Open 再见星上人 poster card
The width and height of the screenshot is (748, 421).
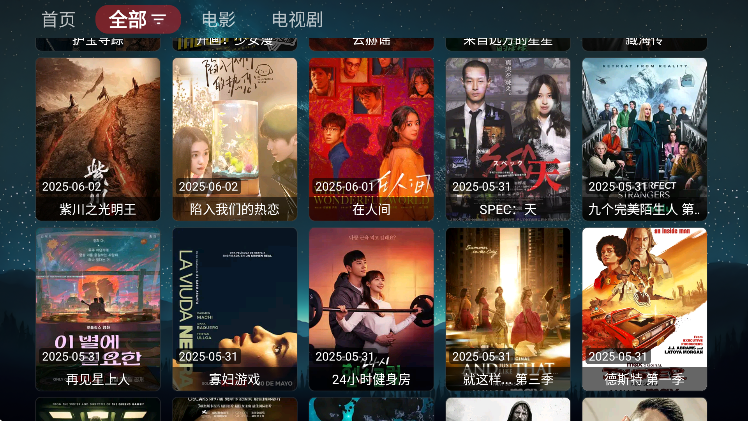click(x=98, y=309)
